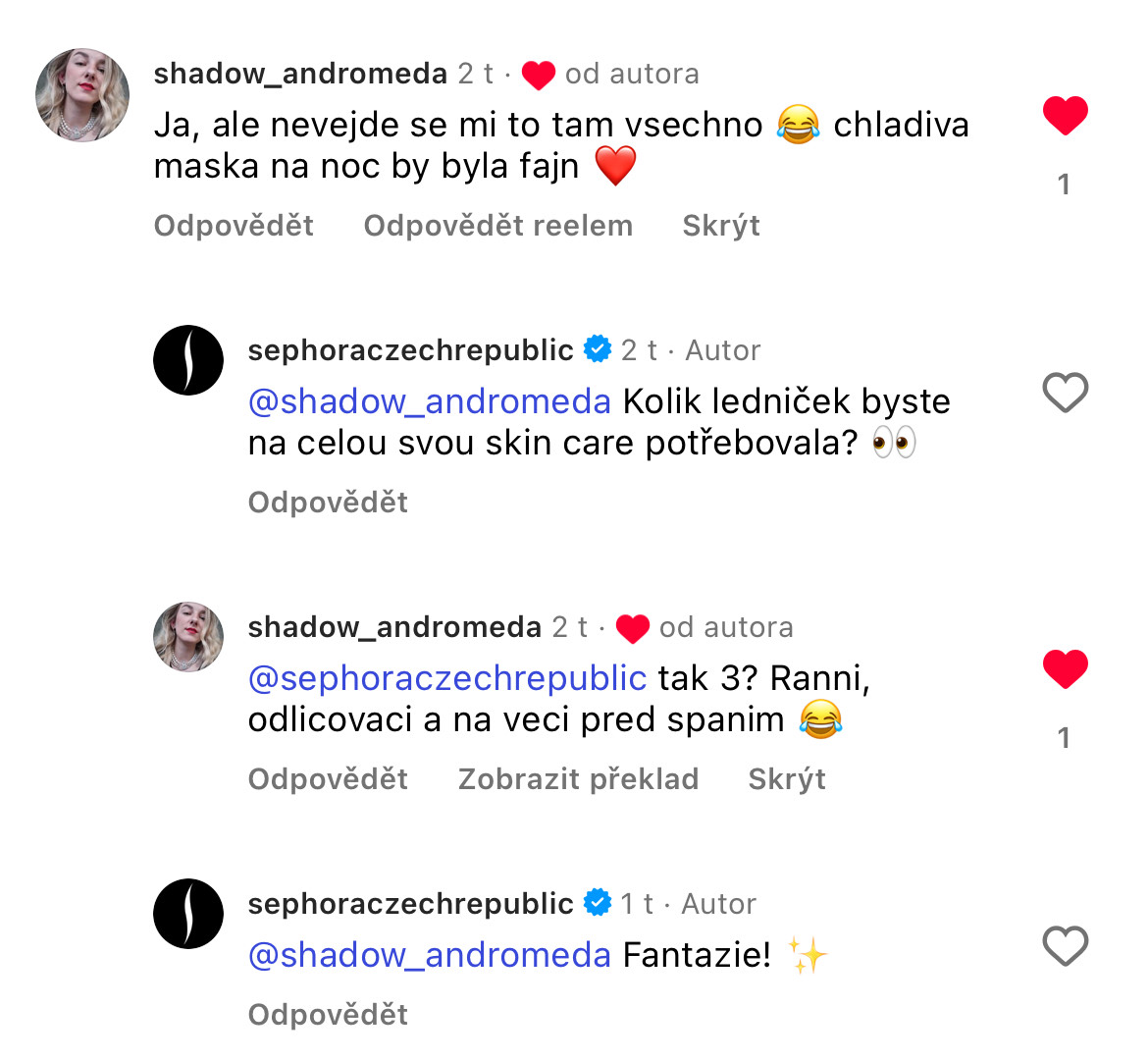1148x1060 pixels.
Task: Reply to the Fantazie! comment
Action: [x=328, y=1015]
